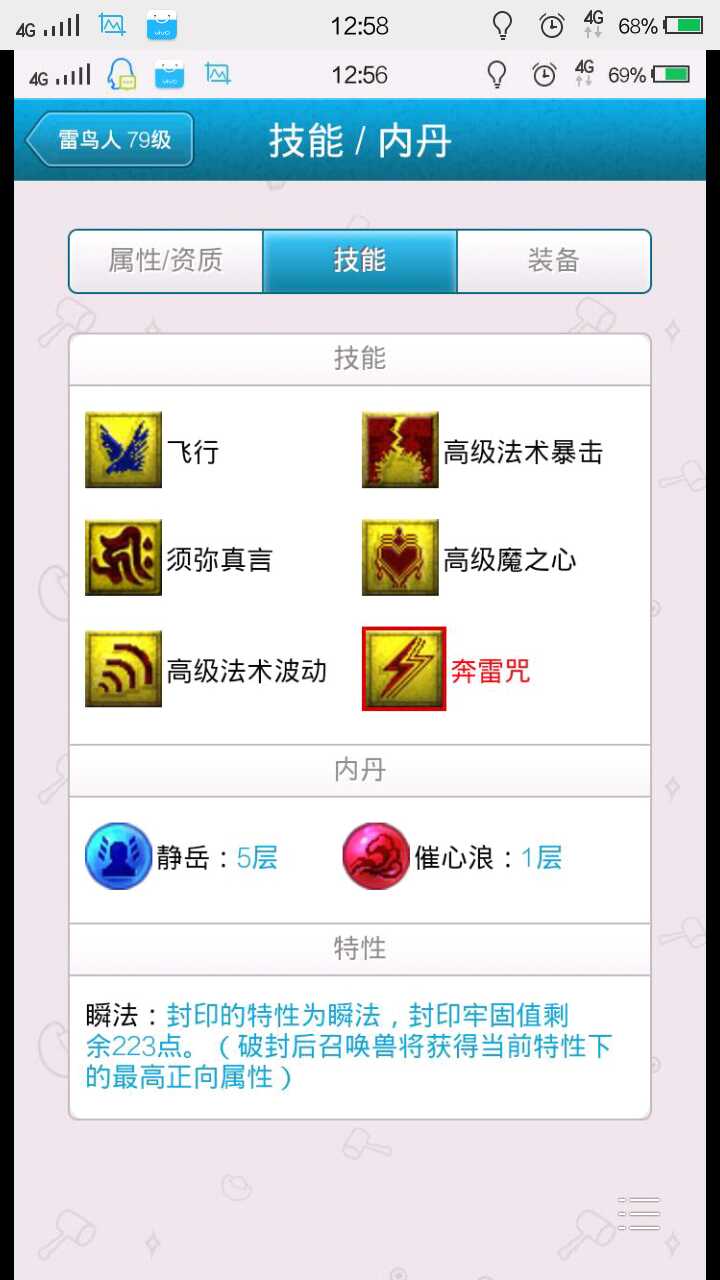Tap the 高级魔之心 skill icon
Image resolution: width=720 pixels, height=1280 pixels.
(400, 558)
